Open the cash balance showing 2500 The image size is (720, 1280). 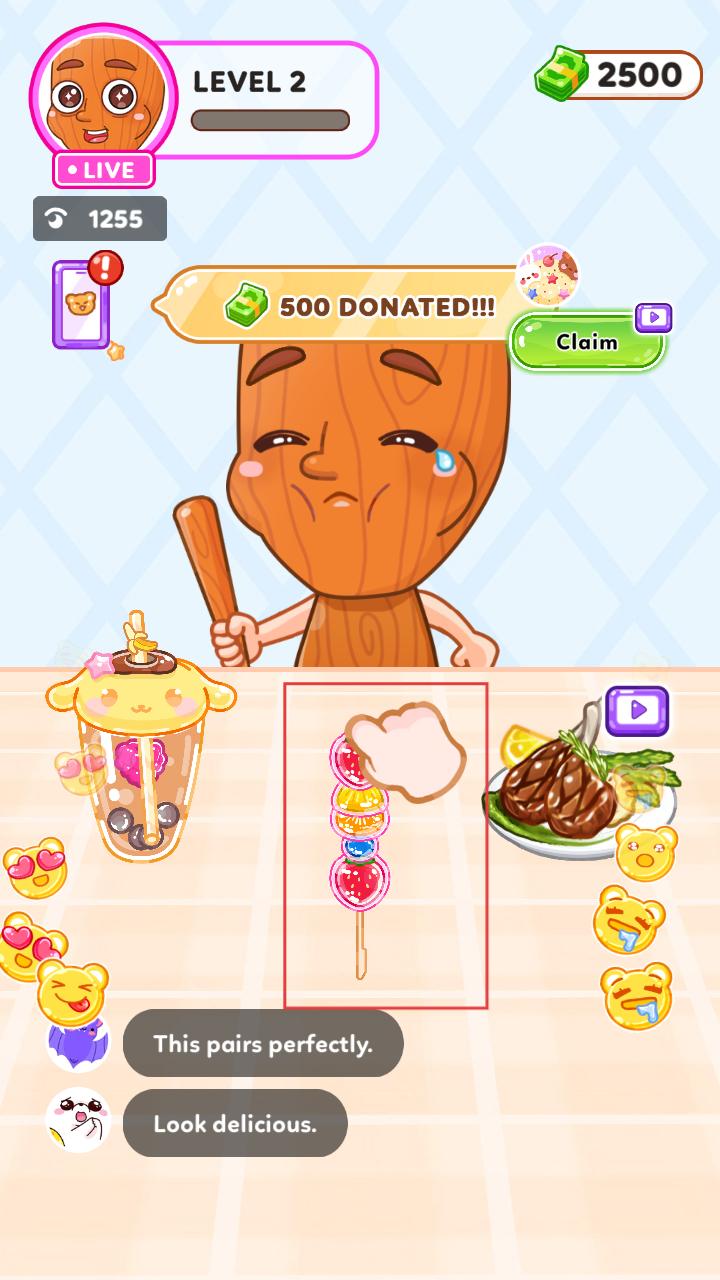click(620, 75)
